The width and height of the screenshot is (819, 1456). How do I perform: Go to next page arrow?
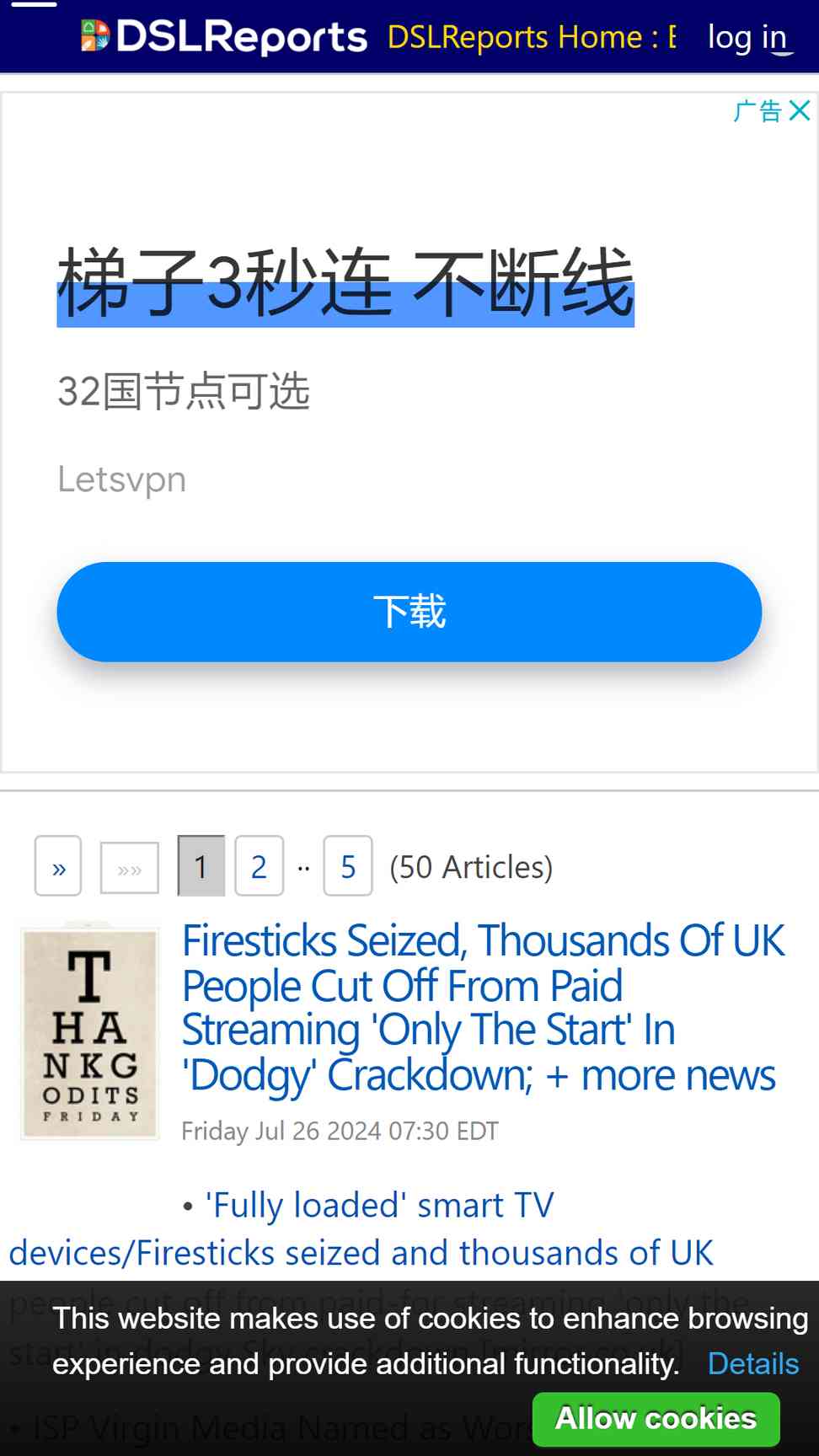click(x=58, y=866)
